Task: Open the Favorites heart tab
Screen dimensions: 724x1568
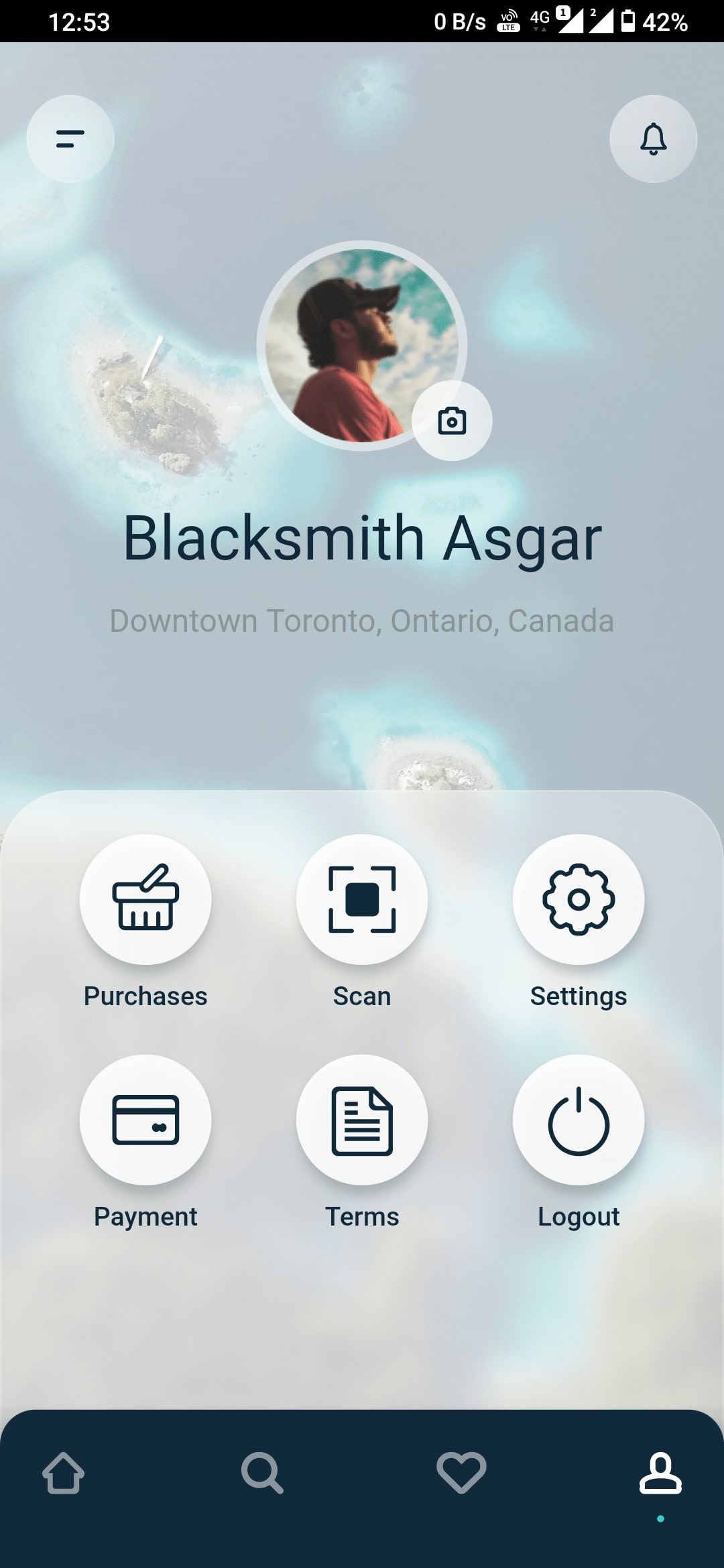Action: point(461,1473)
